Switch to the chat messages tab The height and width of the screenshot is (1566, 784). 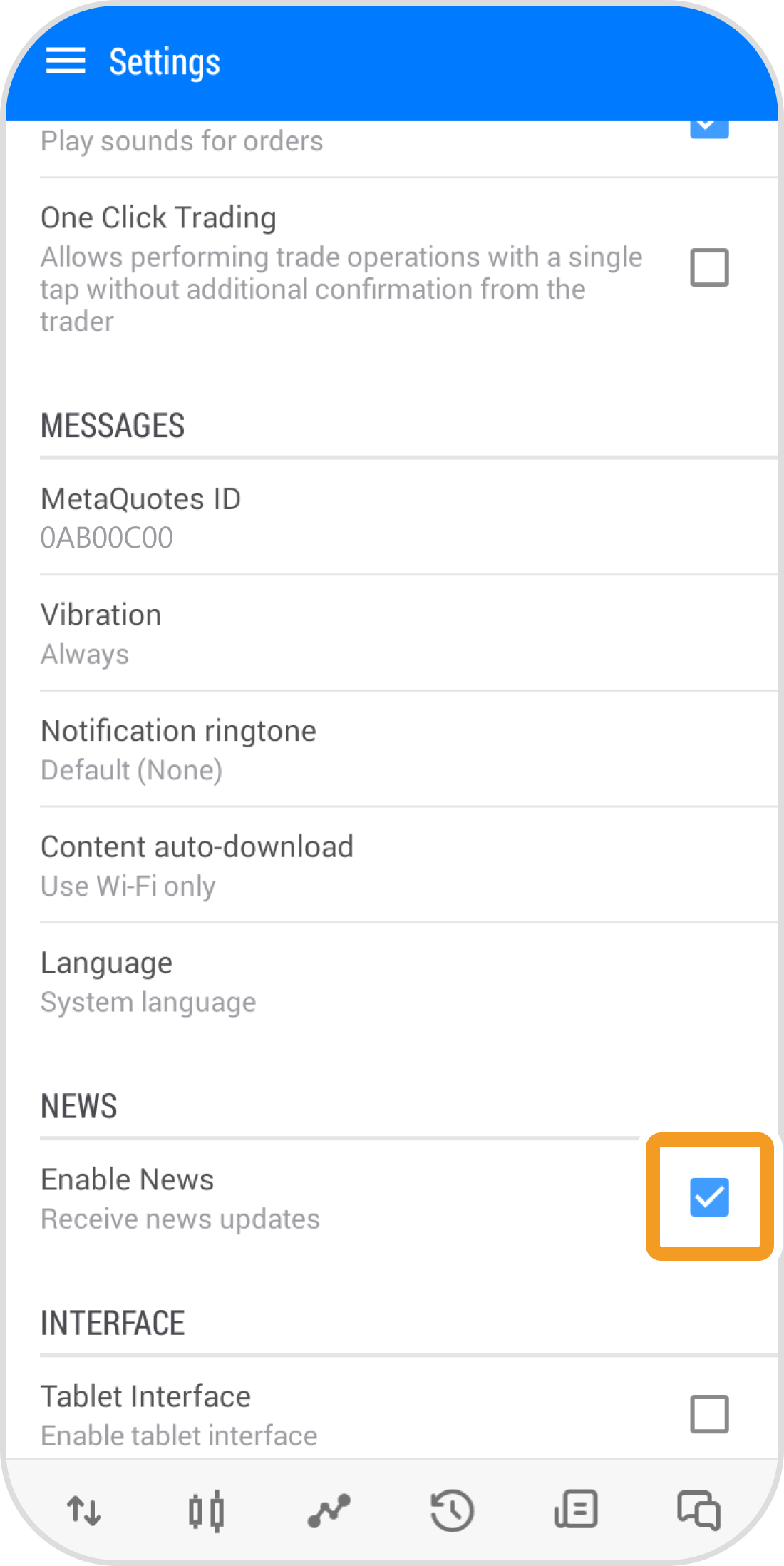pos(698,1510)
